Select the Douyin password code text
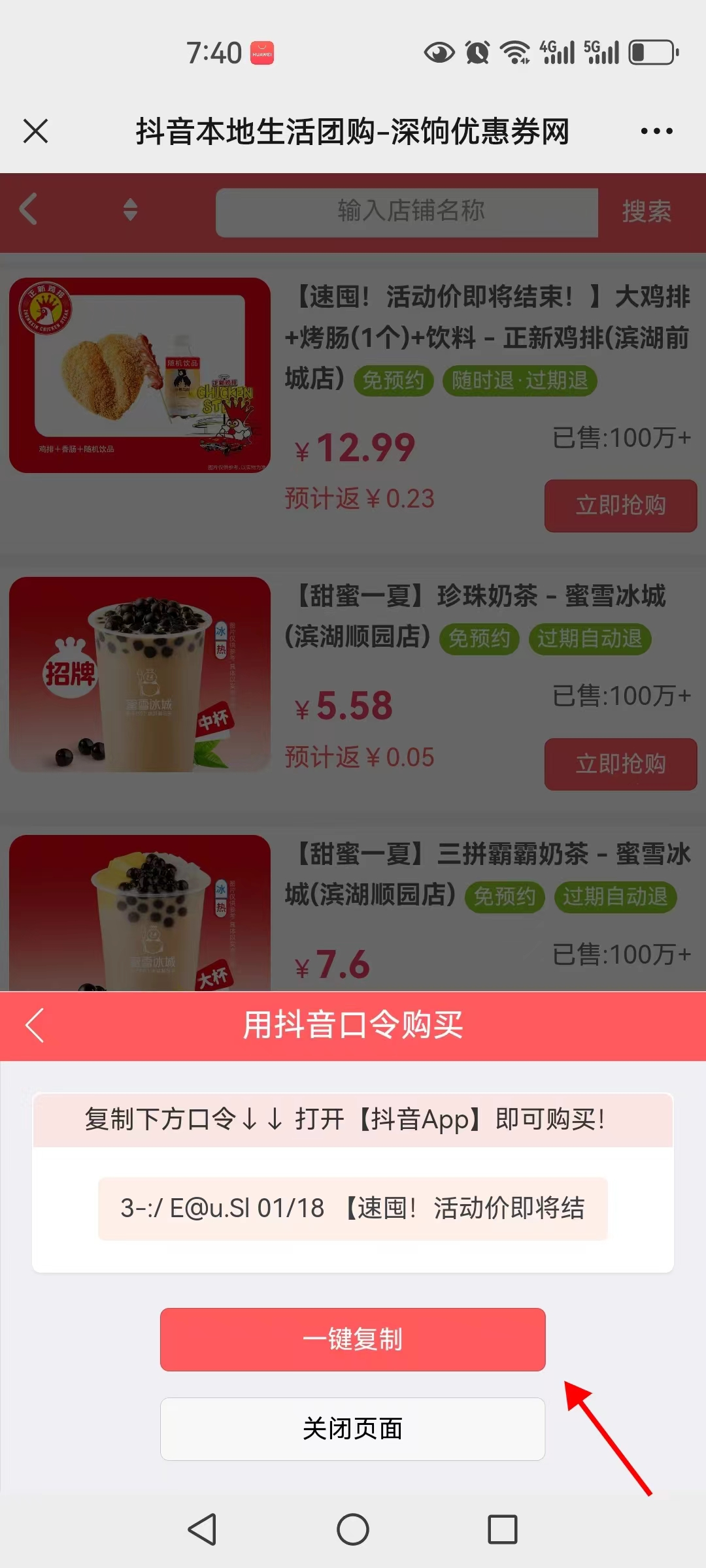The image size is (706, 1568). point(352,1208)
